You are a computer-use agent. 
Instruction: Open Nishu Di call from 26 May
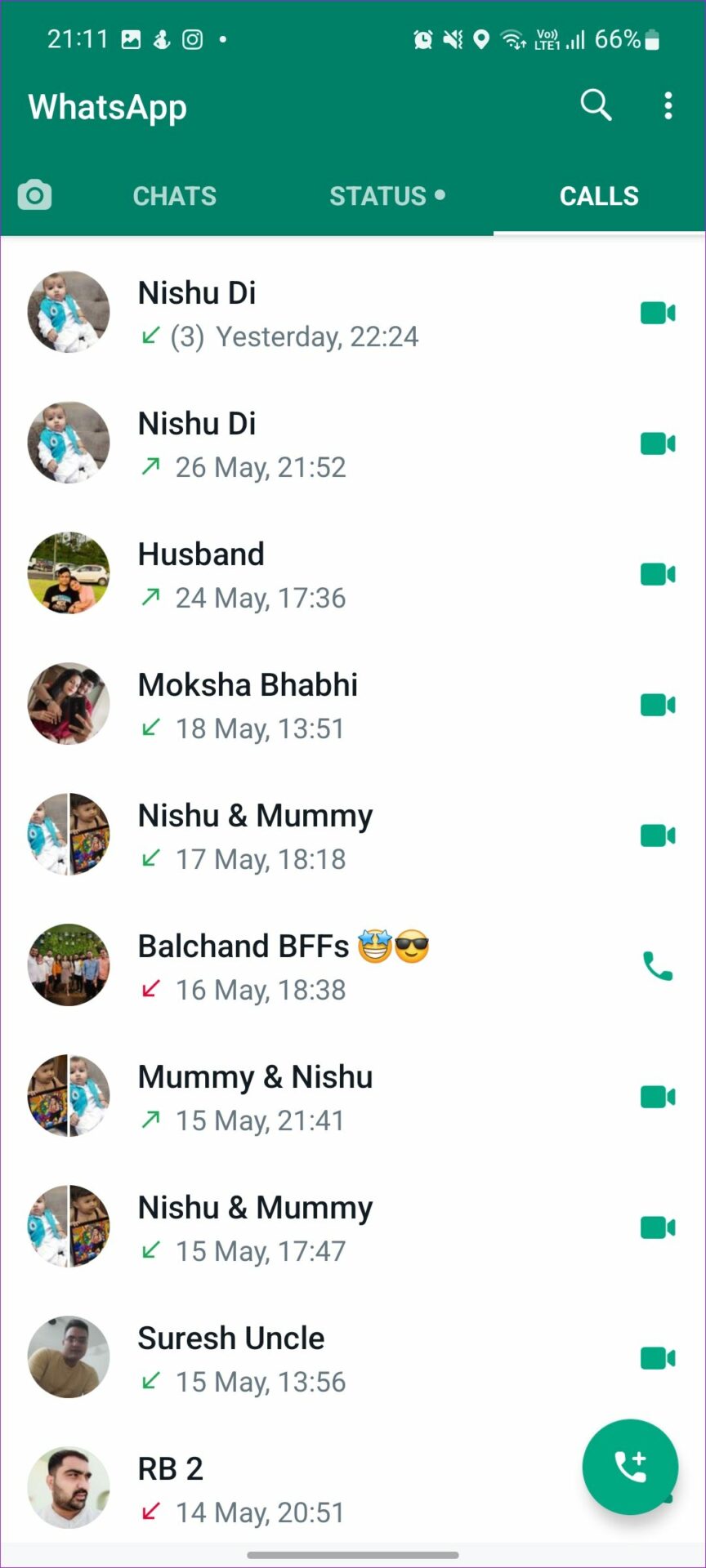[x=327, y=444]
